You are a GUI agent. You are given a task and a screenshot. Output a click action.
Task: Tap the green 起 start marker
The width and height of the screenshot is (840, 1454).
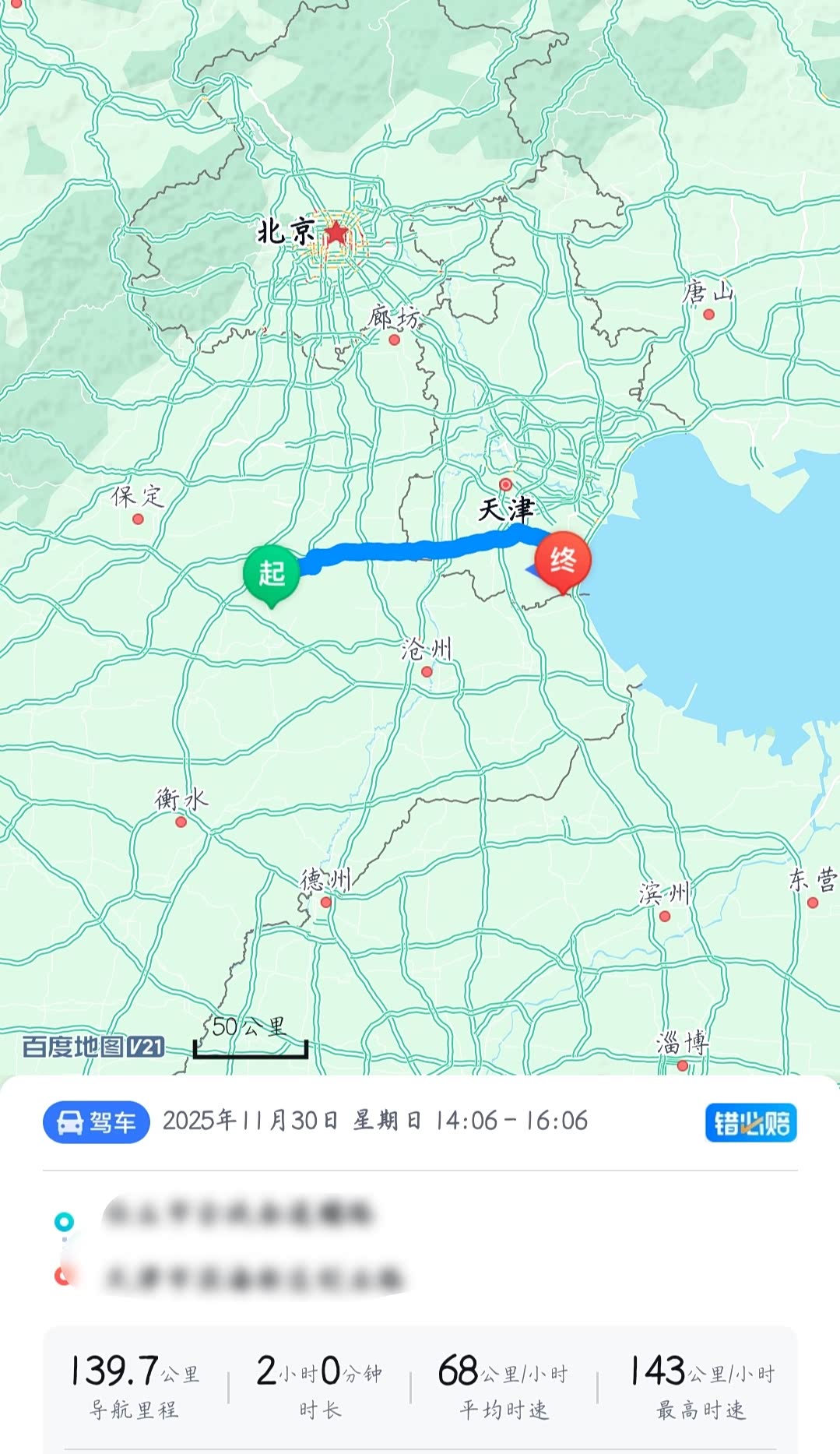tap(271, 574)
